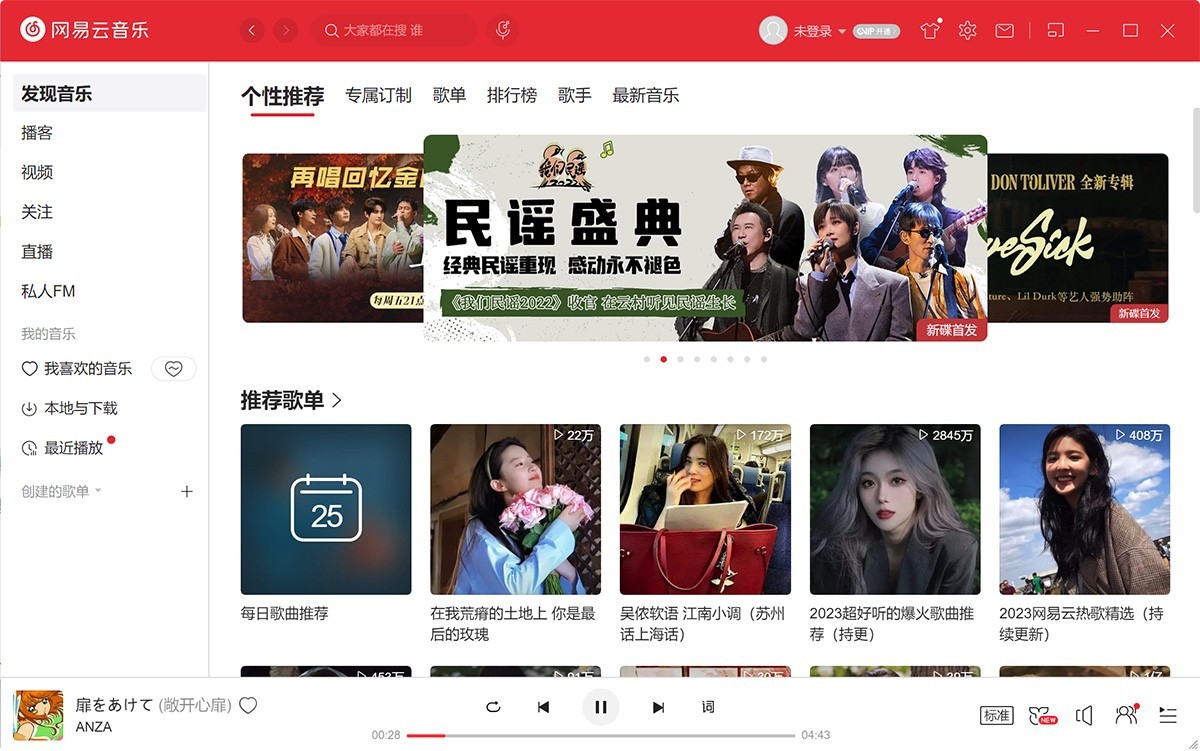Skip to the next track

click(658, 707)
